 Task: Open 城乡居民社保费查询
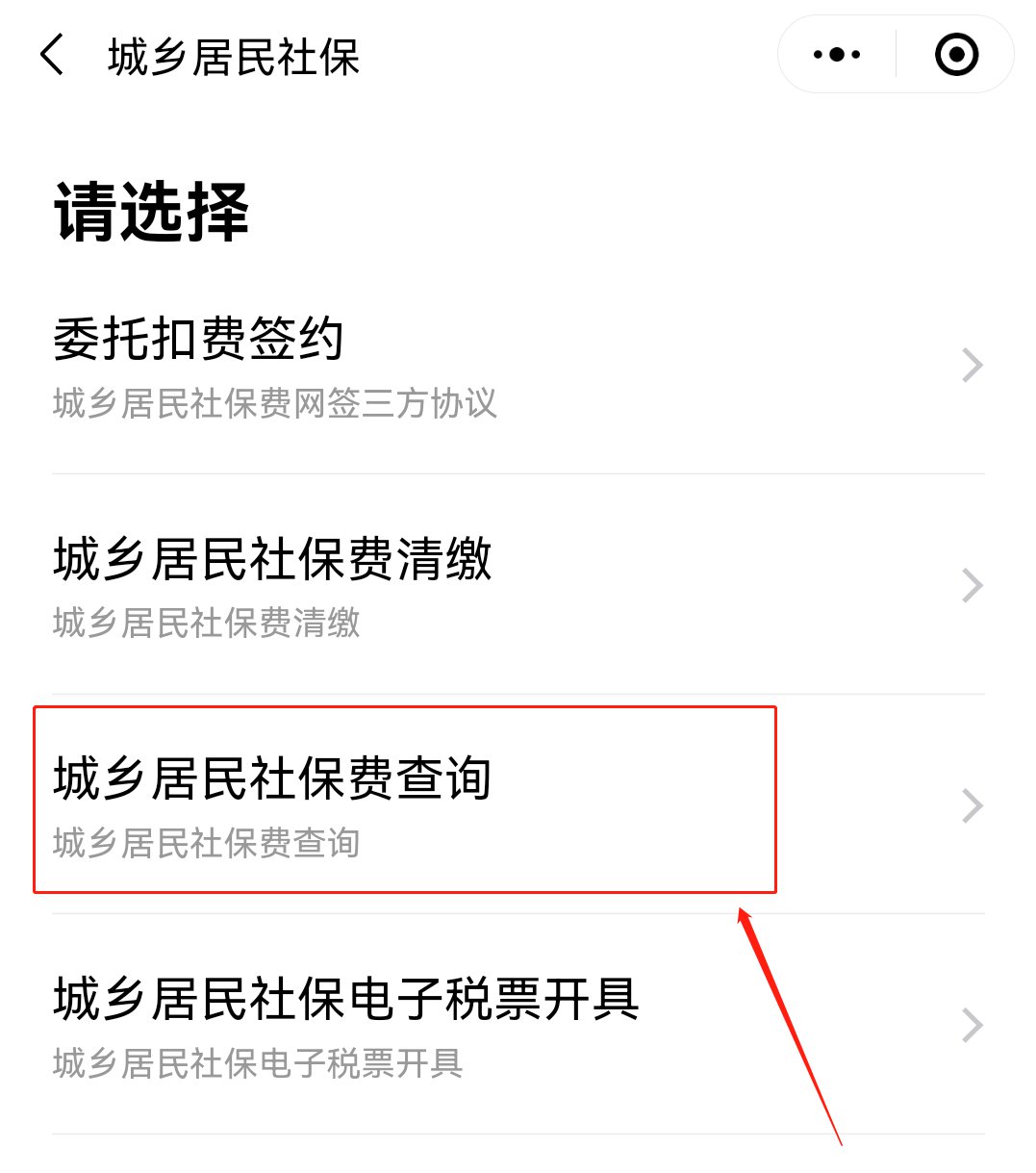coord(518,804)
